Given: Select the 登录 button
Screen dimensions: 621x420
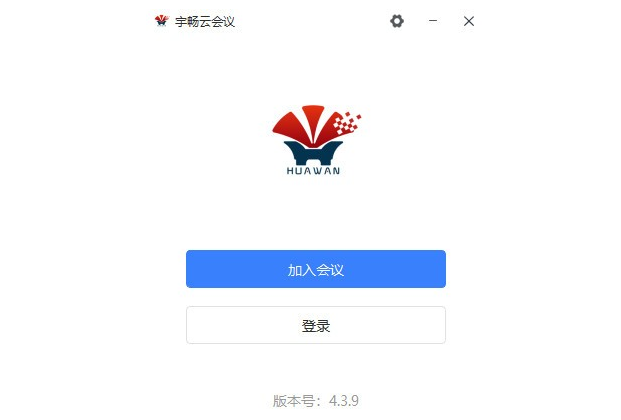Looking at the screenshot, I should click(315, 325).
